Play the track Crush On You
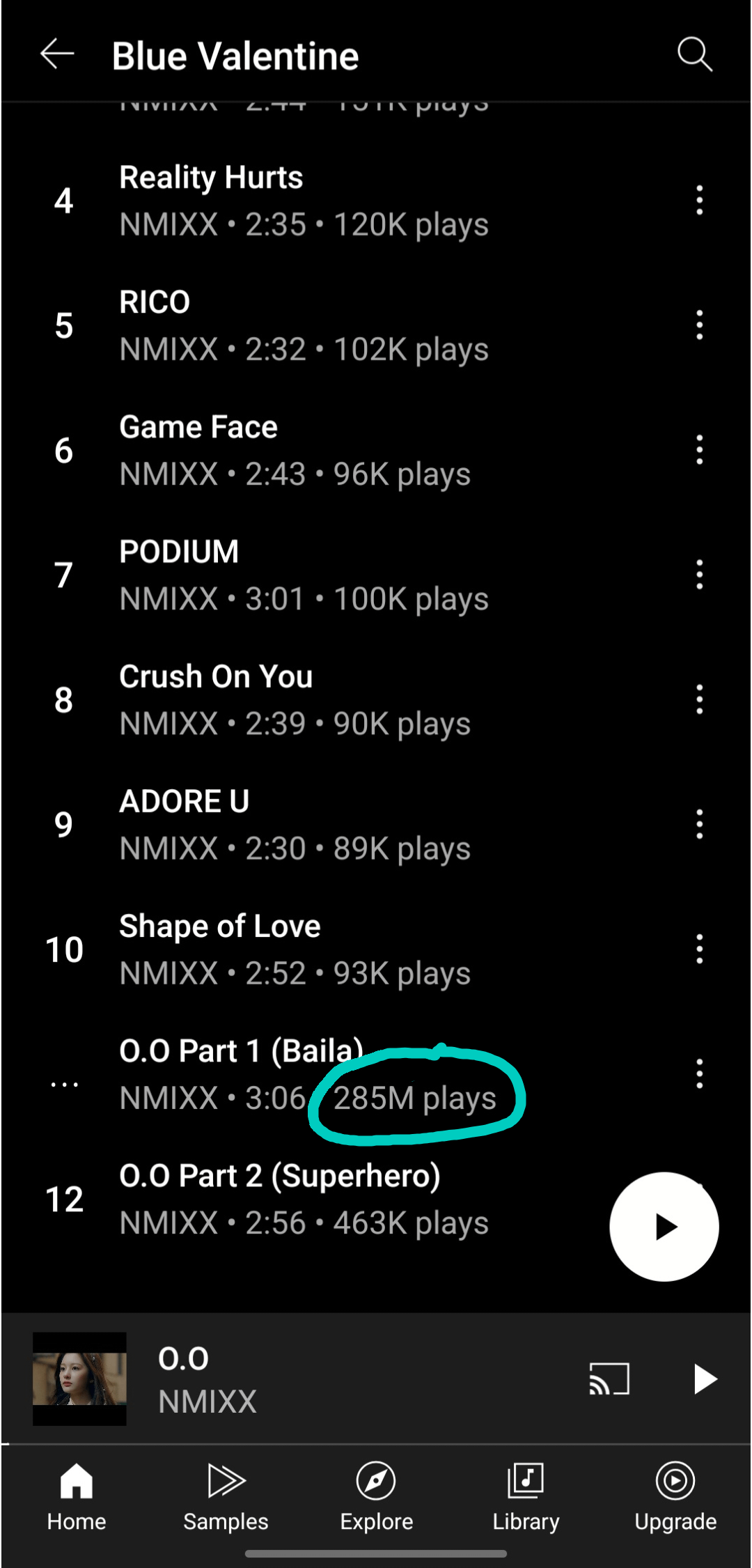 point(295,699)
